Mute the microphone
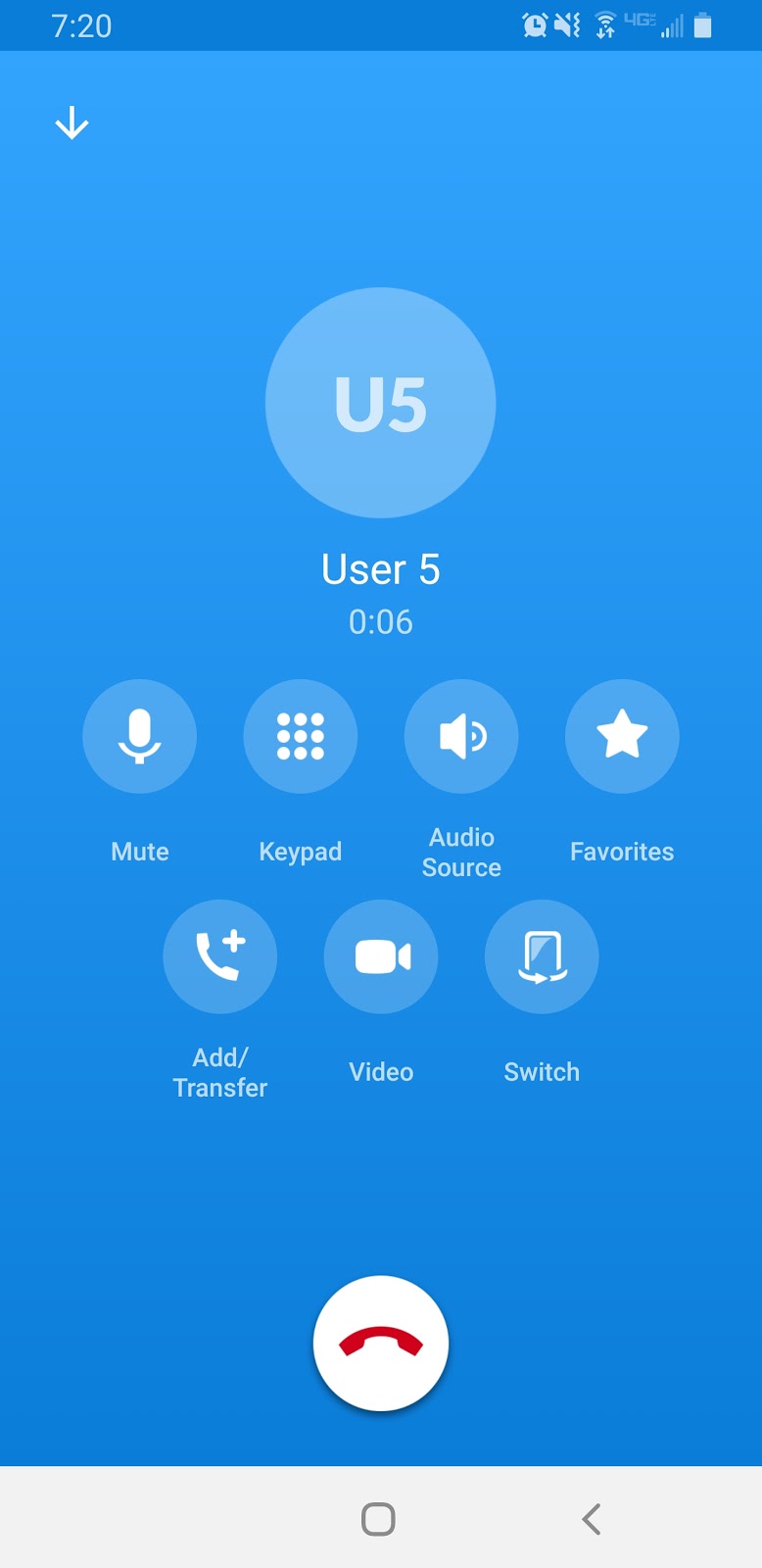This screenshot has width=762, height=1568. pos(140,736)
